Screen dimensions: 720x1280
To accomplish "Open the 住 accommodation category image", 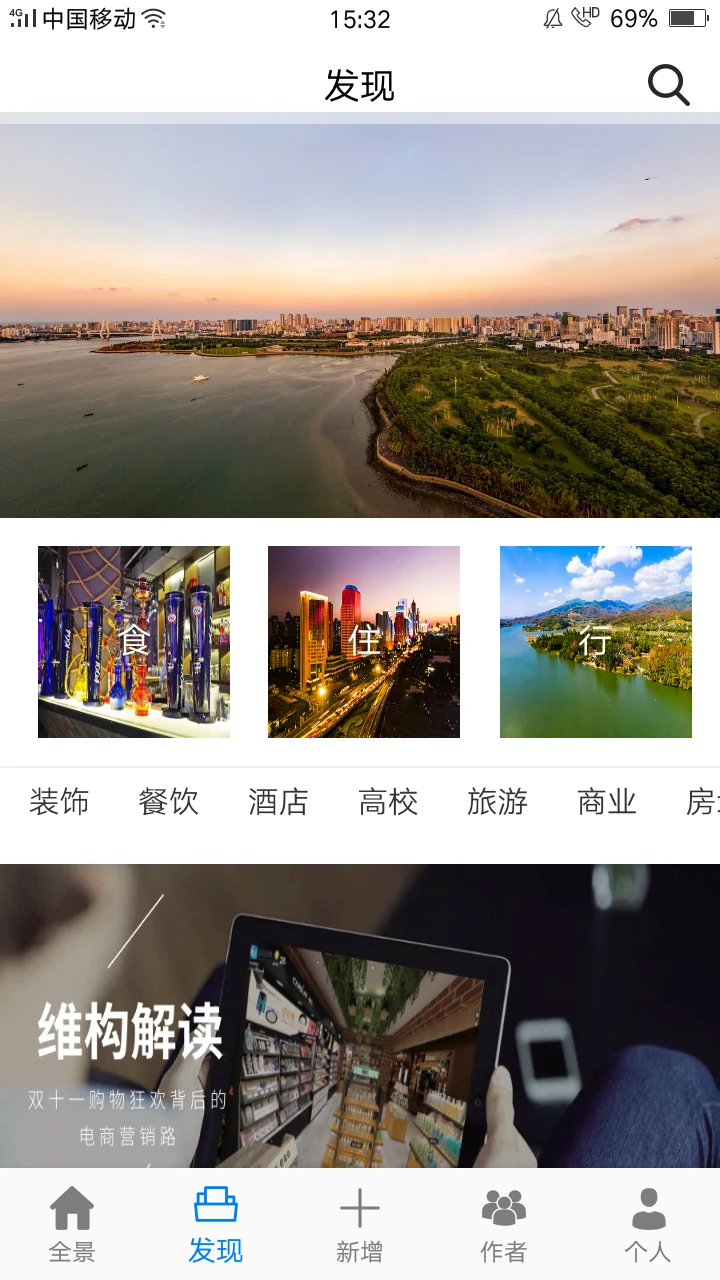I will (364, 641).
